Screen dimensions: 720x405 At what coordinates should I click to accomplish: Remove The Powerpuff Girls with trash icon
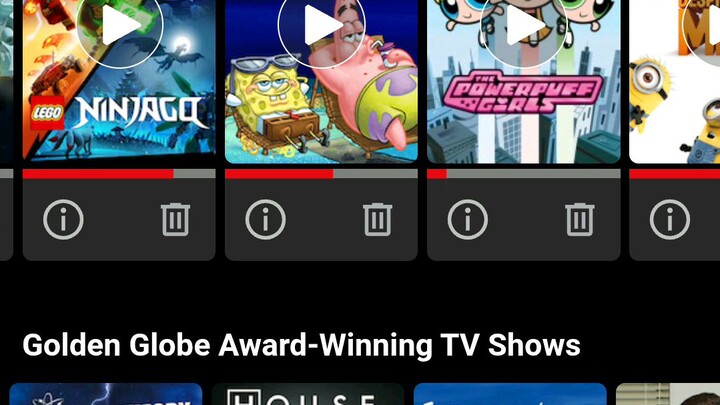pyautogui.click(x=579, y=219)
